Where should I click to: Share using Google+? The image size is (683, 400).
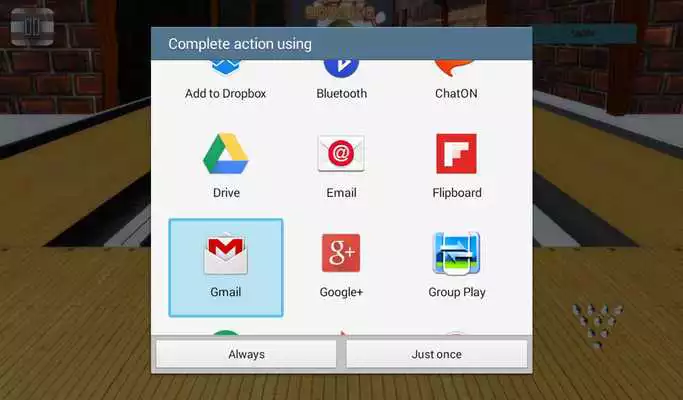pyautogui.click(x=341, y=266)
